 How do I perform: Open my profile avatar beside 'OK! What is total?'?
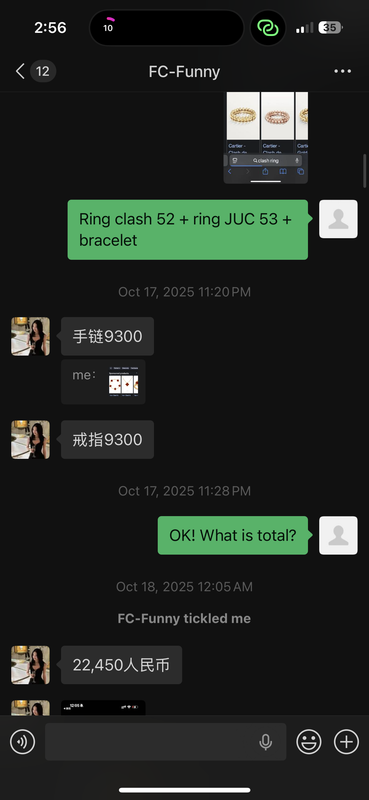coord(338,535)
